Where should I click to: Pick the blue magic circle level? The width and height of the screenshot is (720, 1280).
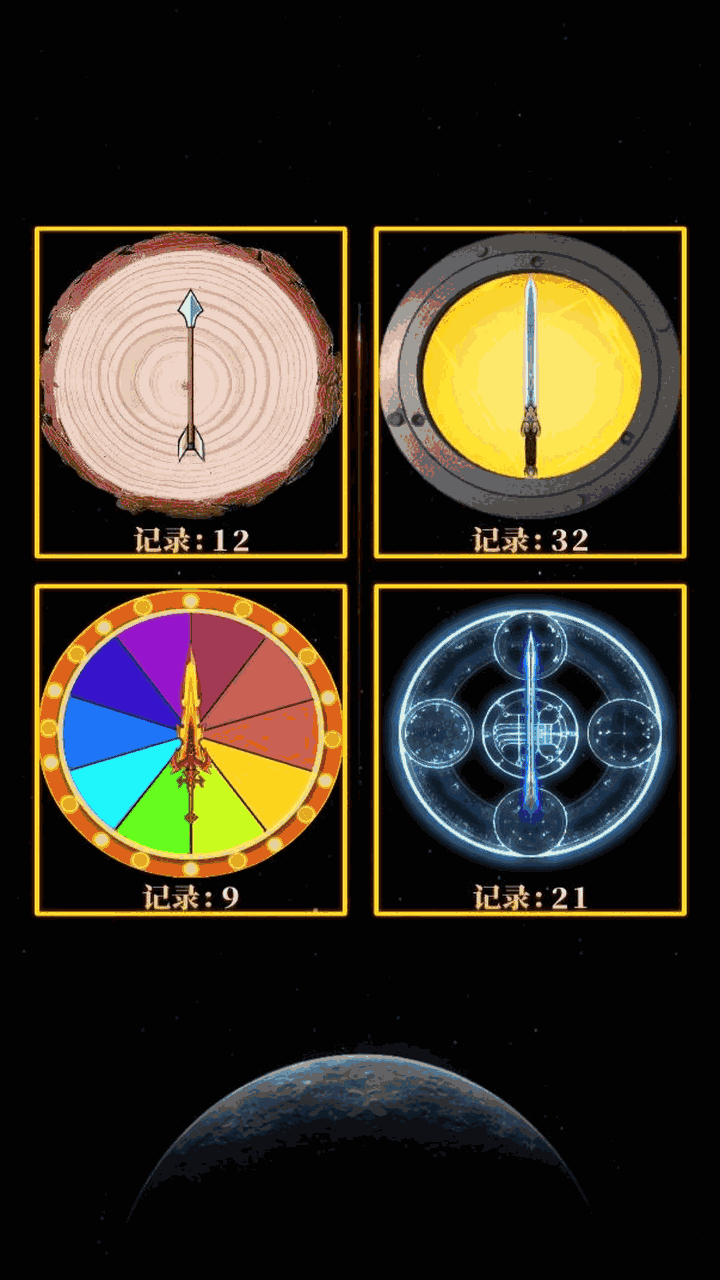coord(530,735)
